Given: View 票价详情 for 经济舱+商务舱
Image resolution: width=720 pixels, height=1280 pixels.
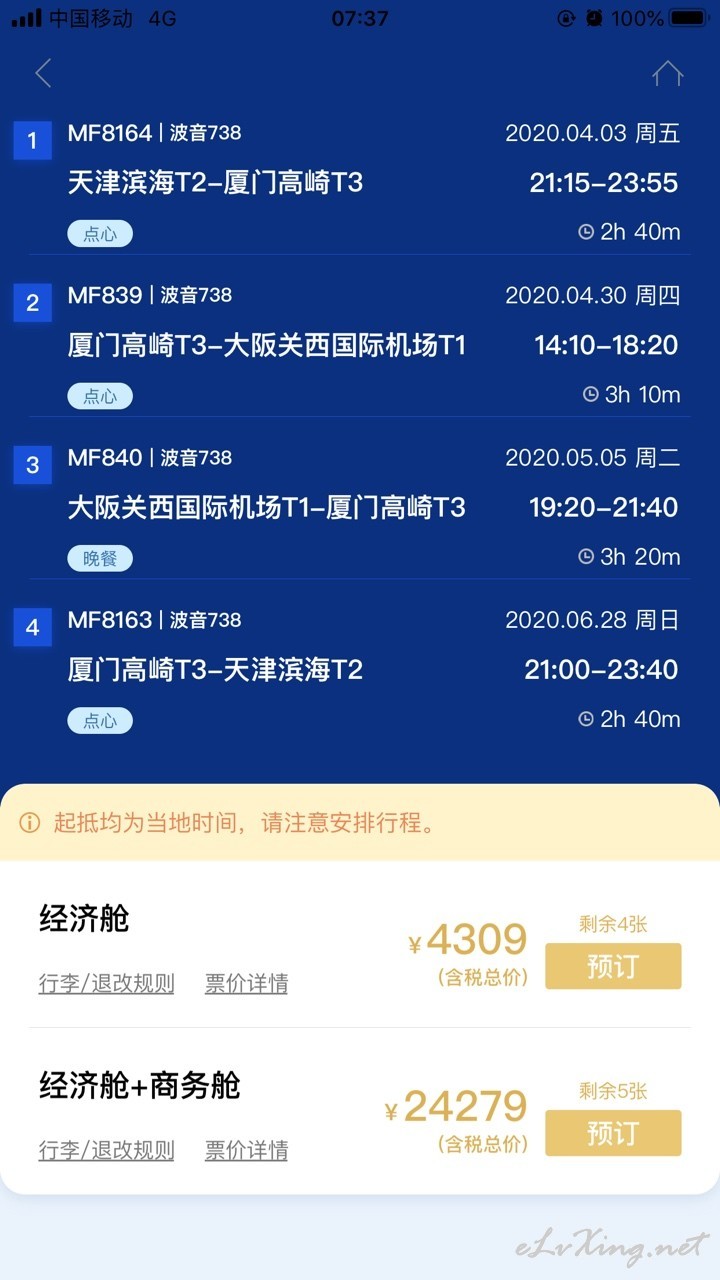Looking at the screenshot, I should [x=246, y=1150].
